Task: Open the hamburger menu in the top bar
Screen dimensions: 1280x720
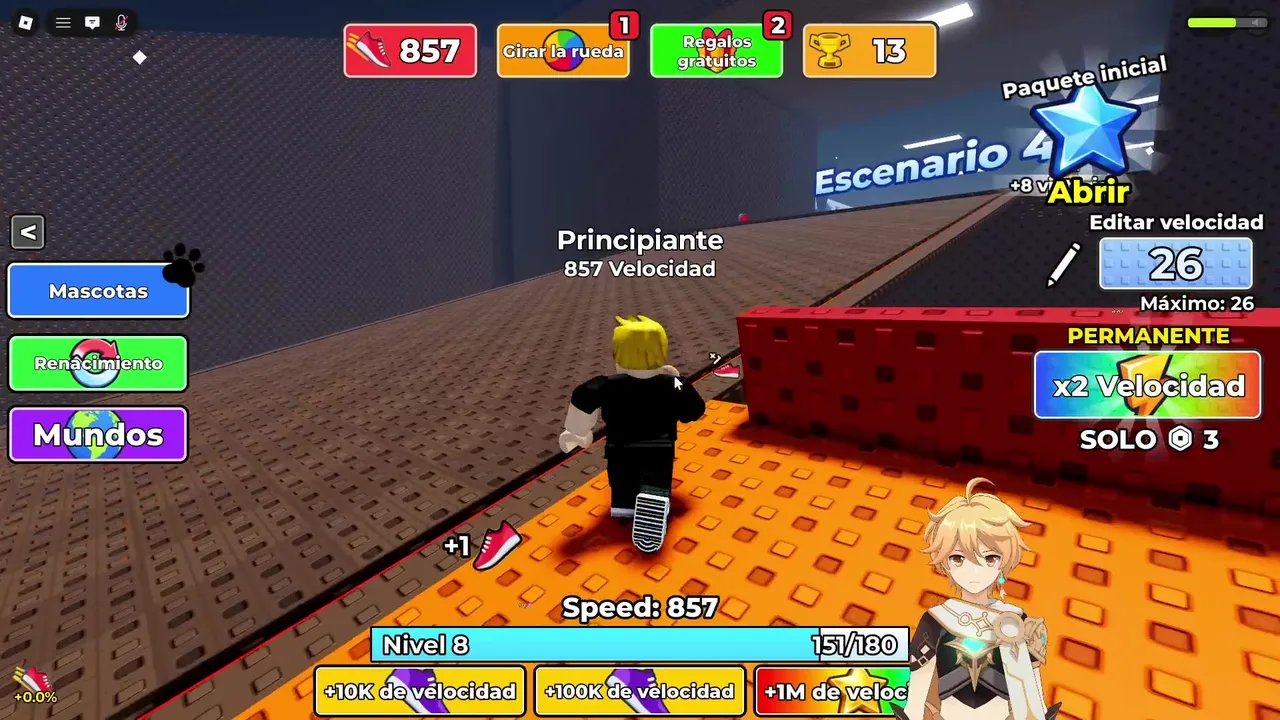Action: coord(63,22)
